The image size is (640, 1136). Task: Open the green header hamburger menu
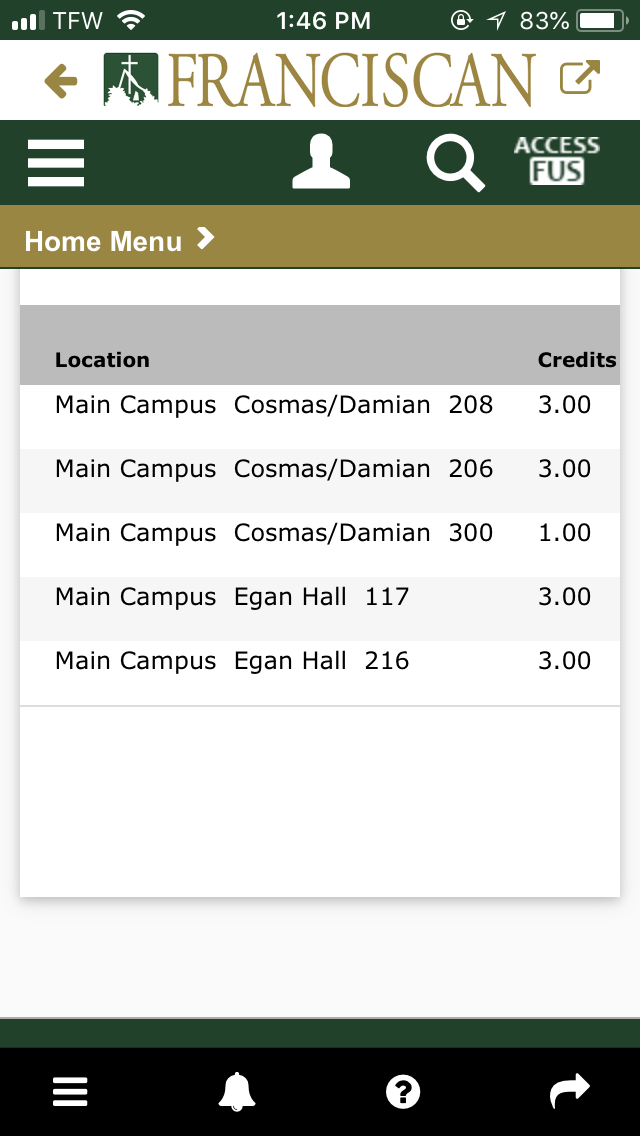tap(56, 162)
